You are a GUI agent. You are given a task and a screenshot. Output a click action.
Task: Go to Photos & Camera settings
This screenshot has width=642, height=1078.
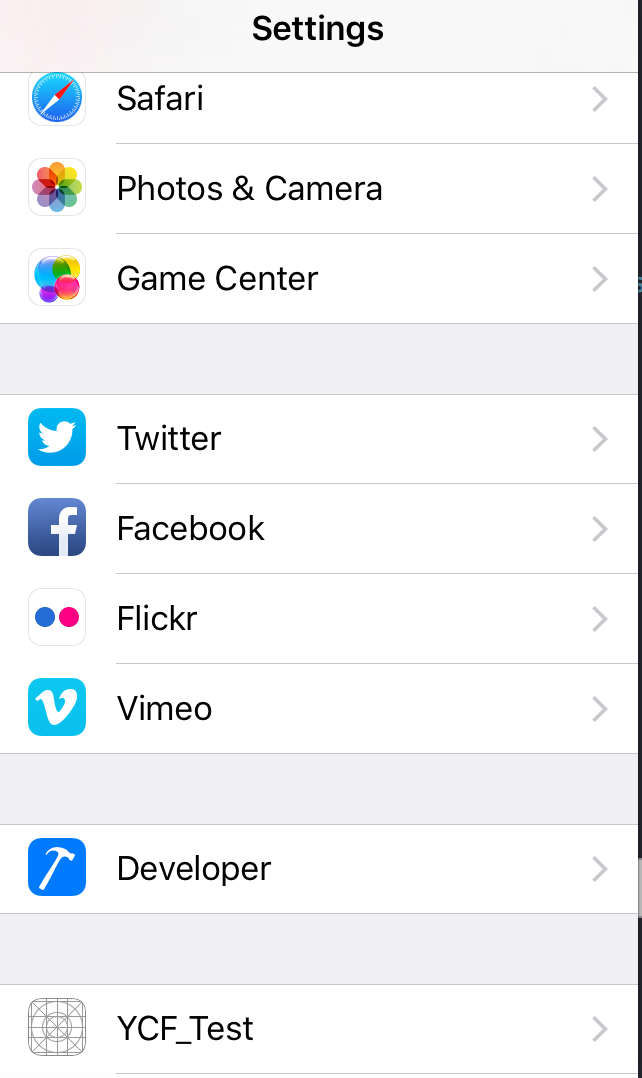point(320,189)
